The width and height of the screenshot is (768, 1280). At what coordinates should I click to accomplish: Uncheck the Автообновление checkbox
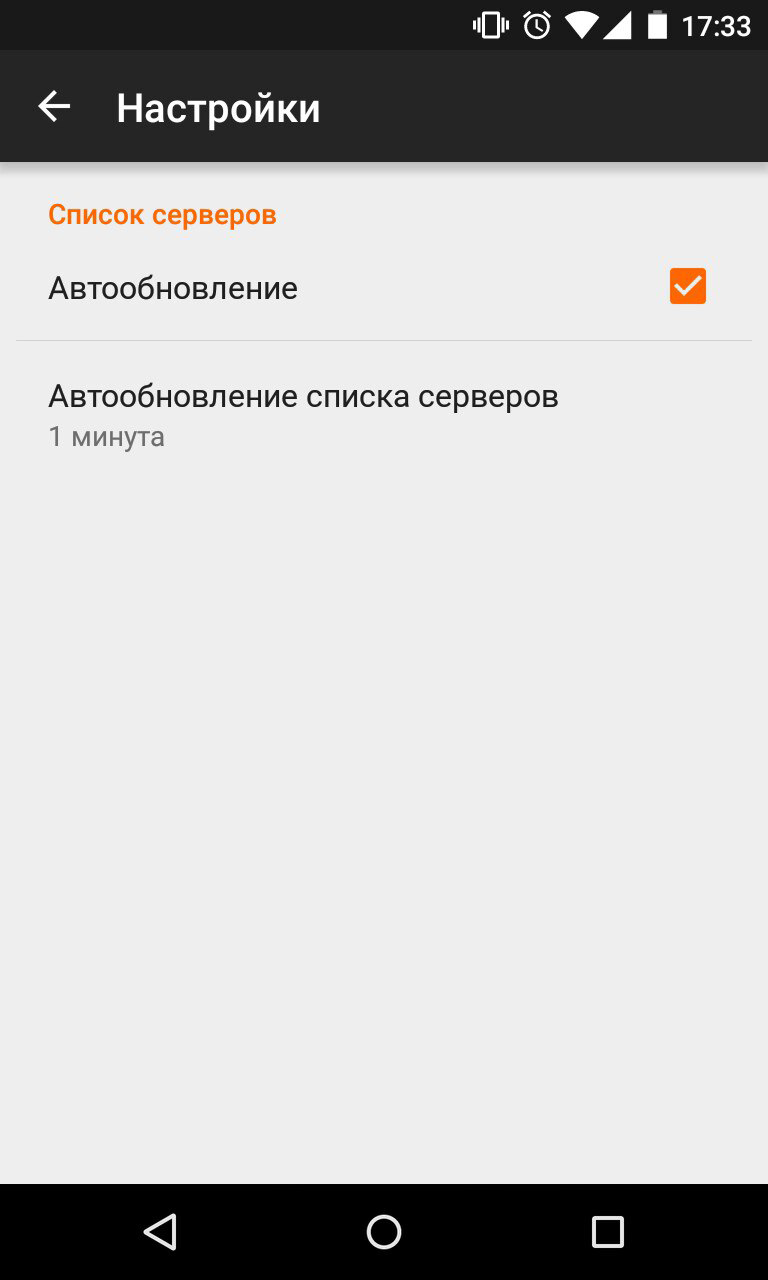(x=688, y=286)
